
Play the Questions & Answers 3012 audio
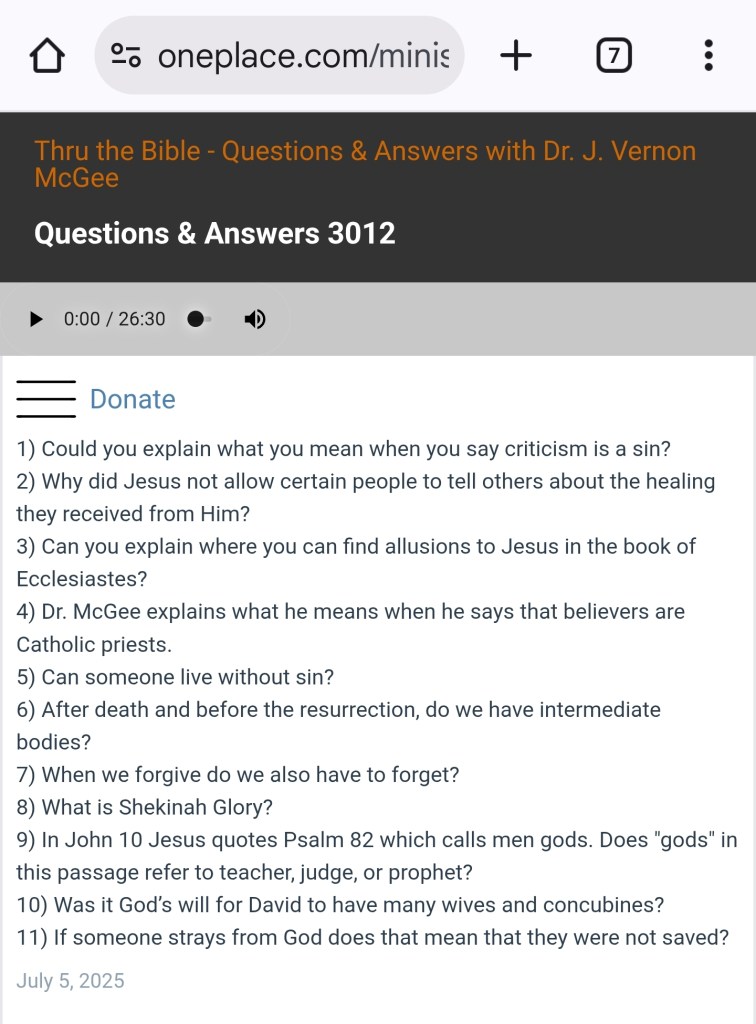tap(36, 319)
